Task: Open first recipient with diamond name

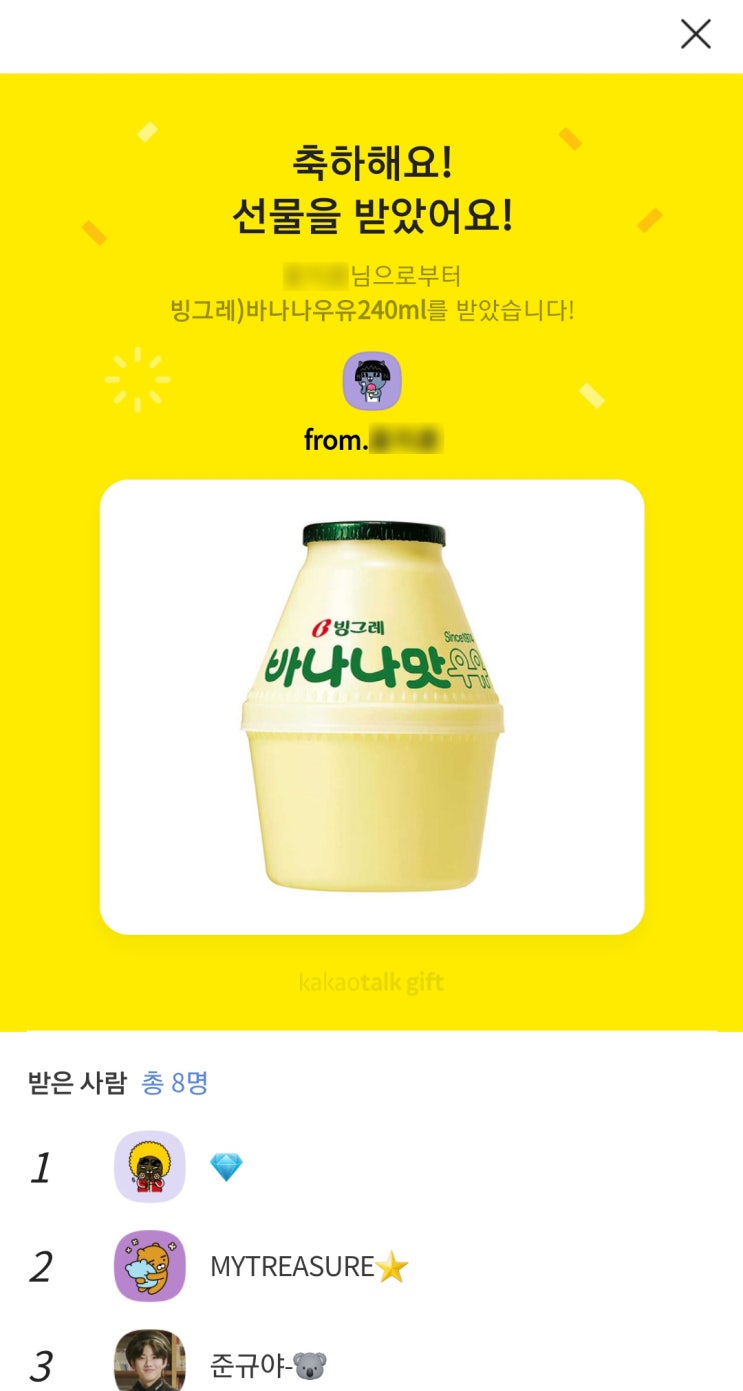Action: (150, 1166)
